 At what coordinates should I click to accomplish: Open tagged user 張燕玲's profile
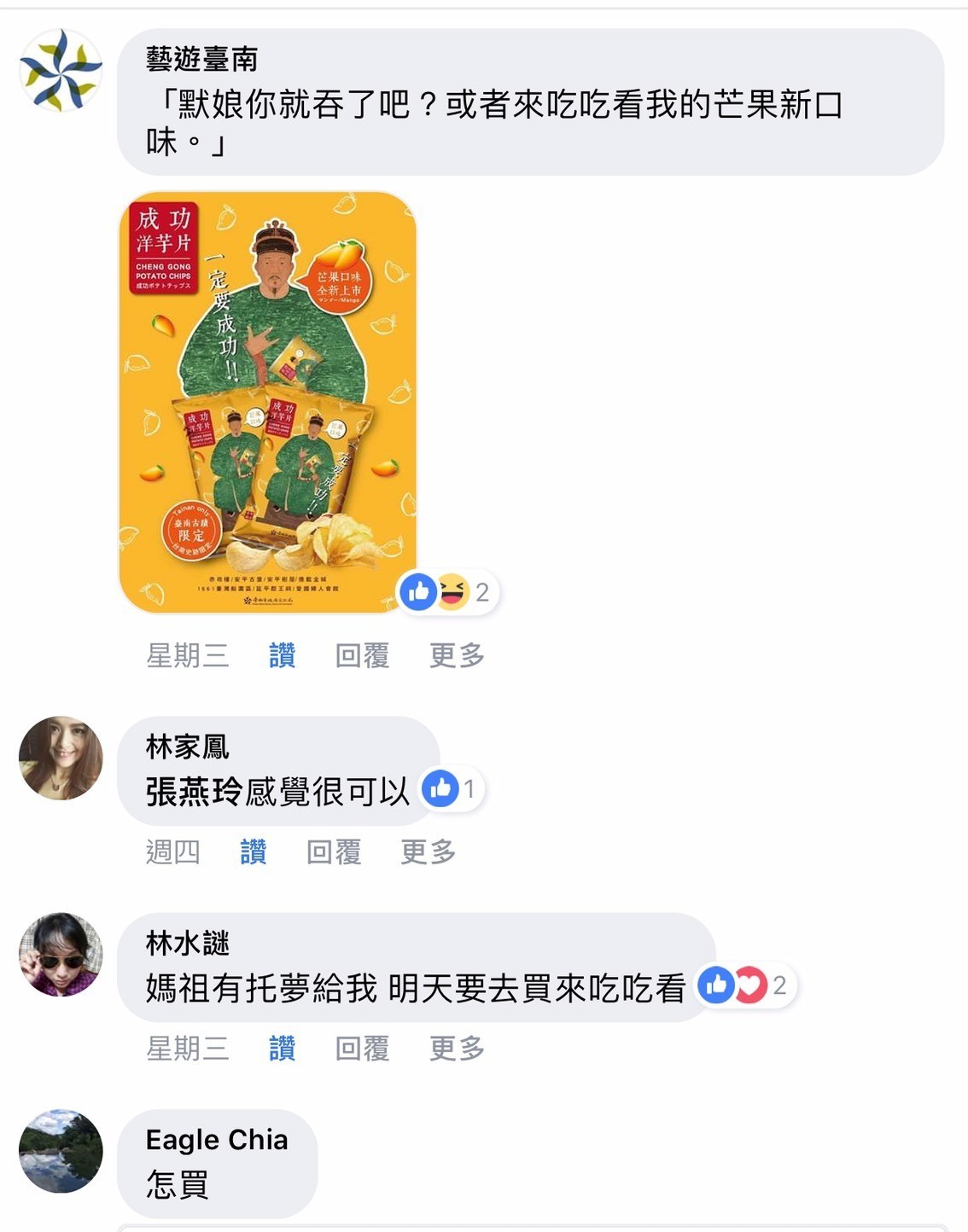(194, 792)
